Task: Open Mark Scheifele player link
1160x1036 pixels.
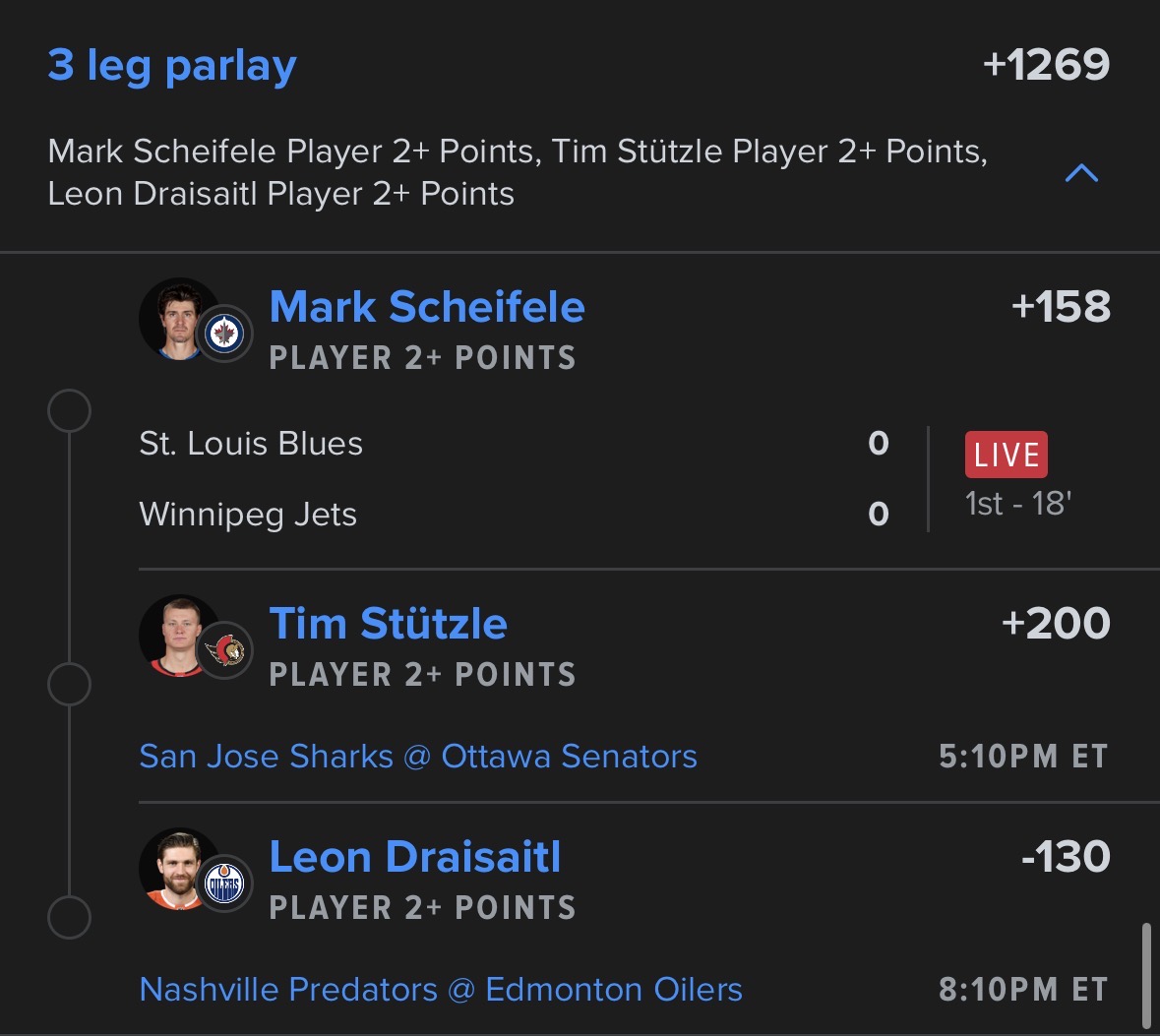Action: click(427, 307)
